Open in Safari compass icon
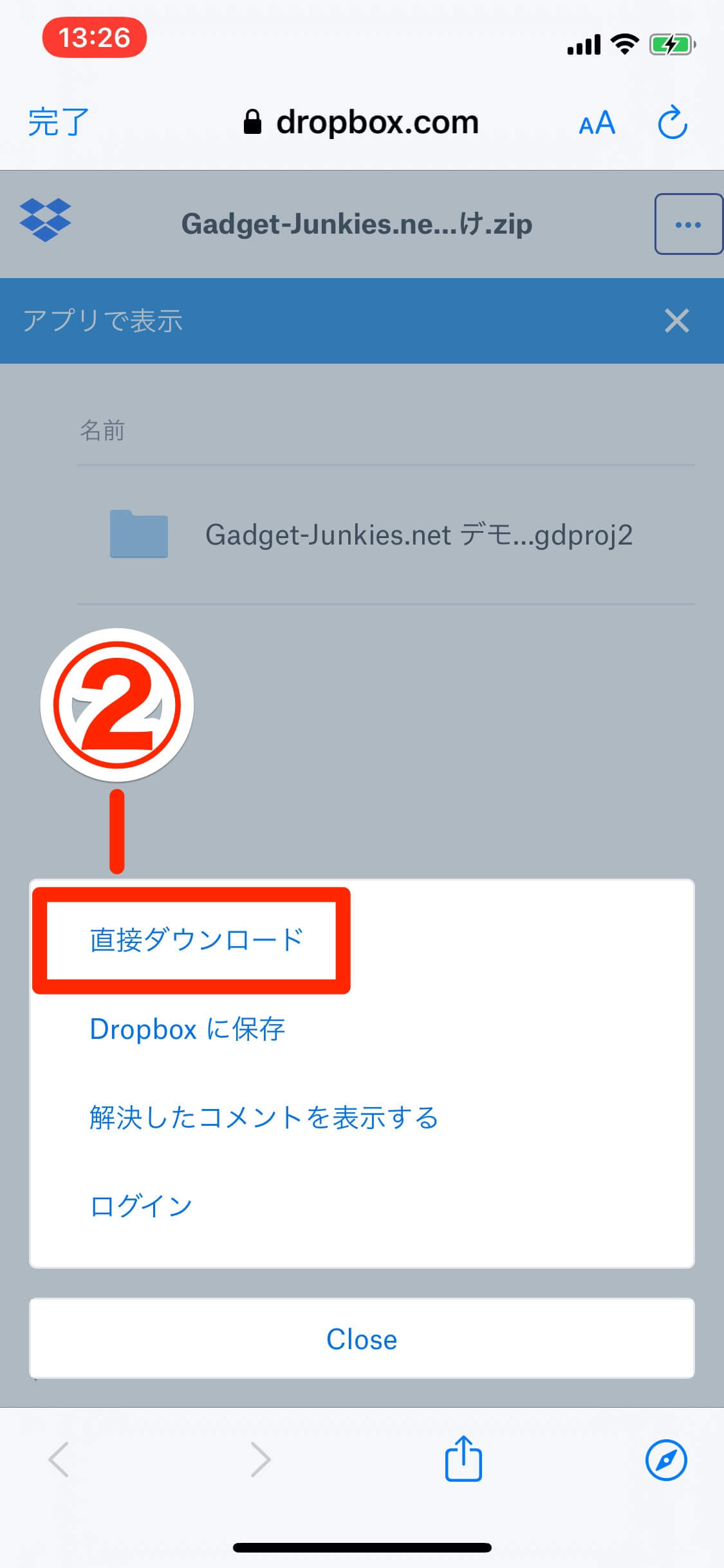 click(x=666, y=1460)
